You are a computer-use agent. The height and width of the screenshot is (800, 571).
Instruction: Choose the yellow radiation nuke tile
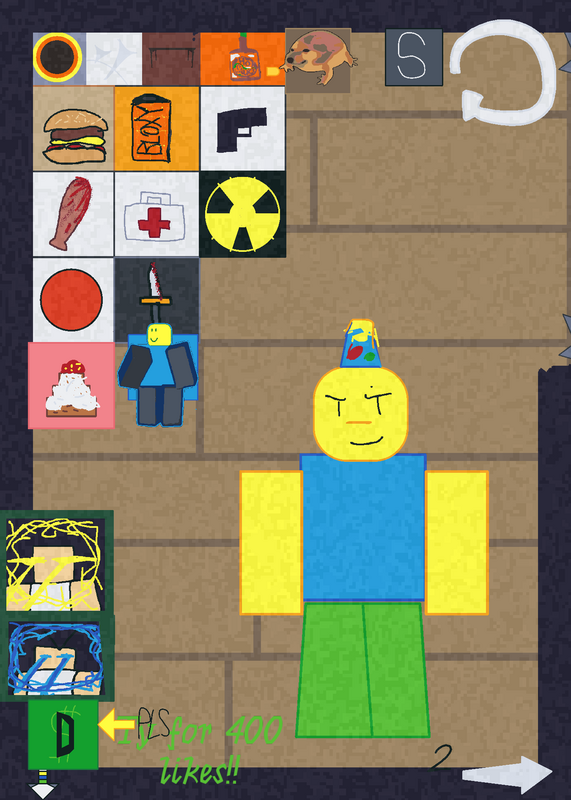[242, 214]
